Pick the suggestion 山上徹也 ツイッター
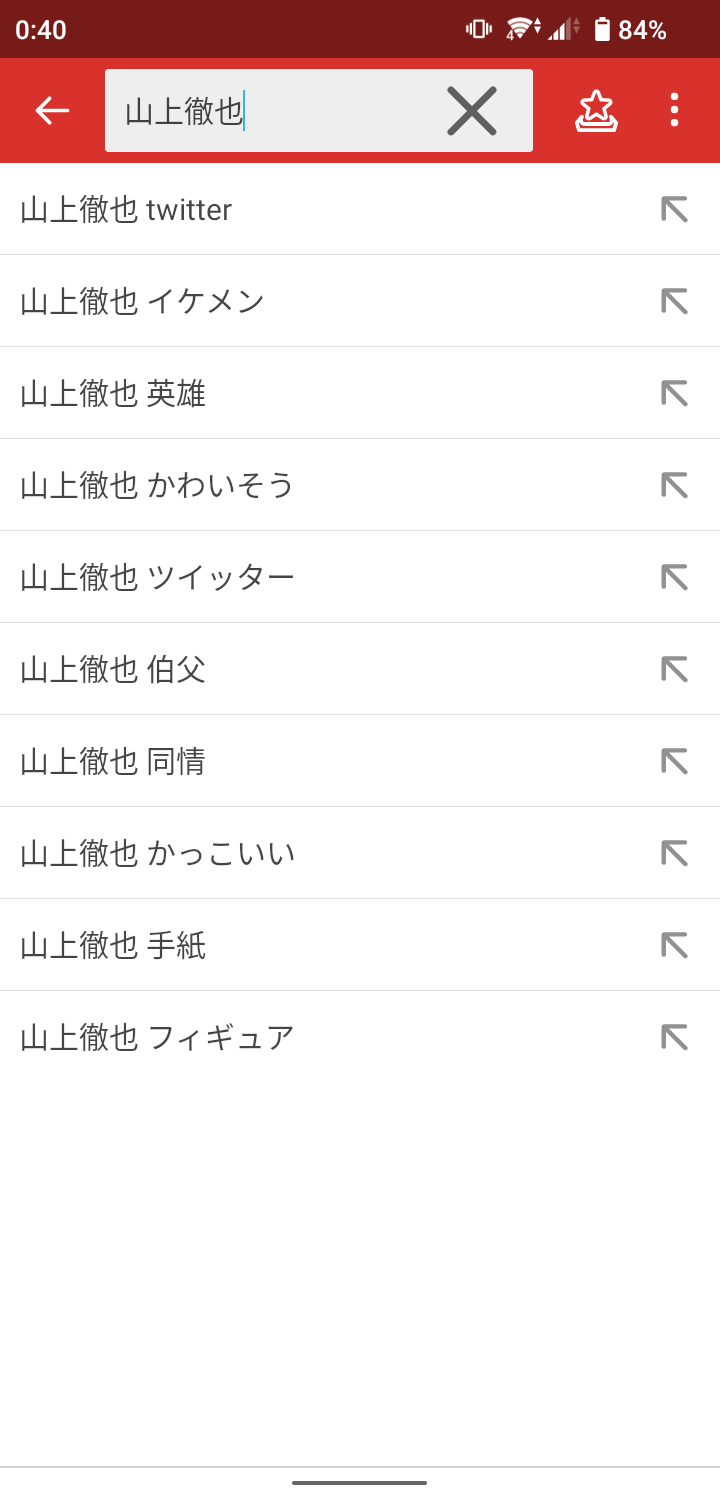 pos(360,577)
